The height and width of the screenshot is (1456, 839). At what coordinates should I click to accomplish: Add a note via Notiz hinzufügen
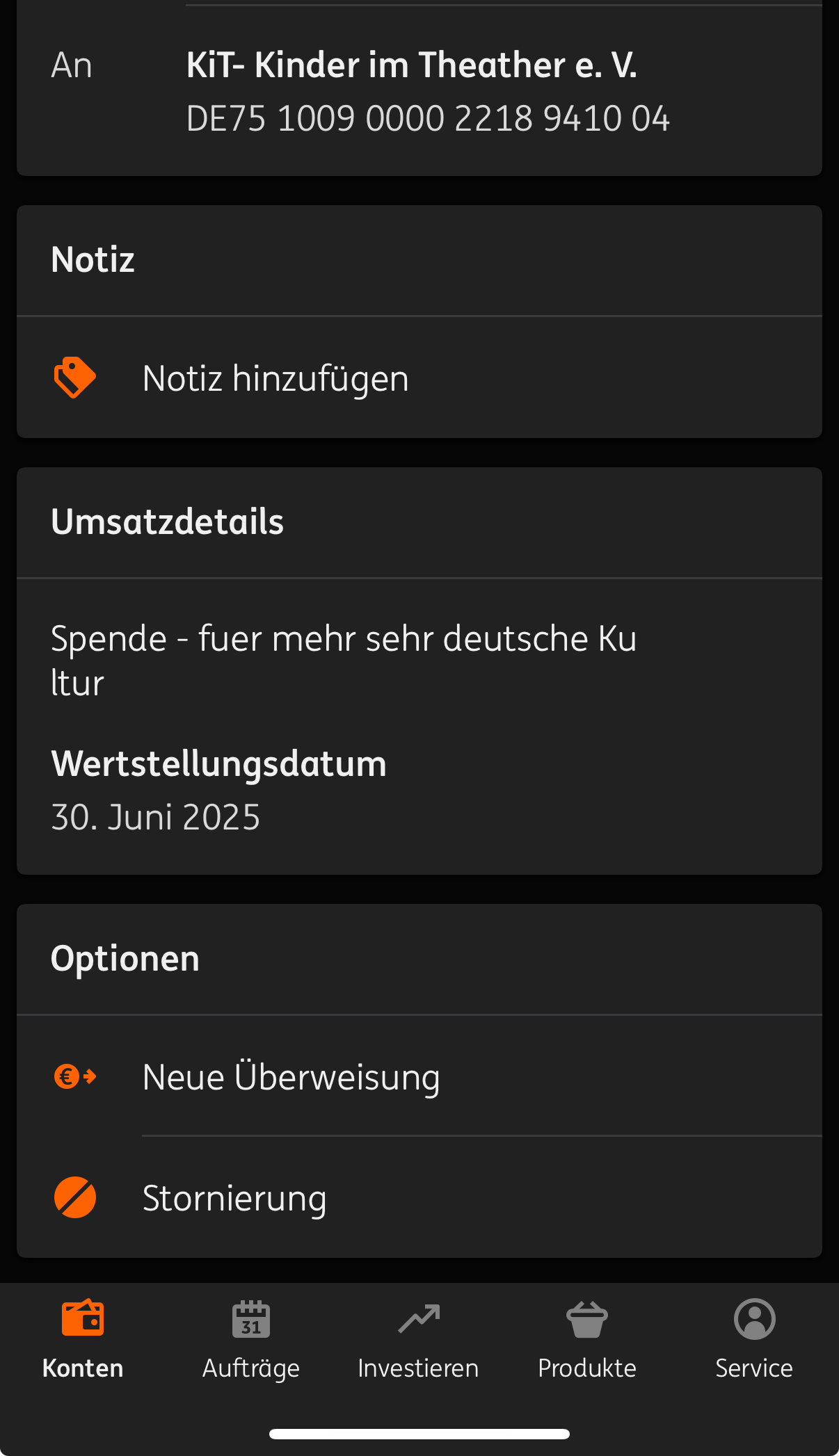click(x=275, y=378)
